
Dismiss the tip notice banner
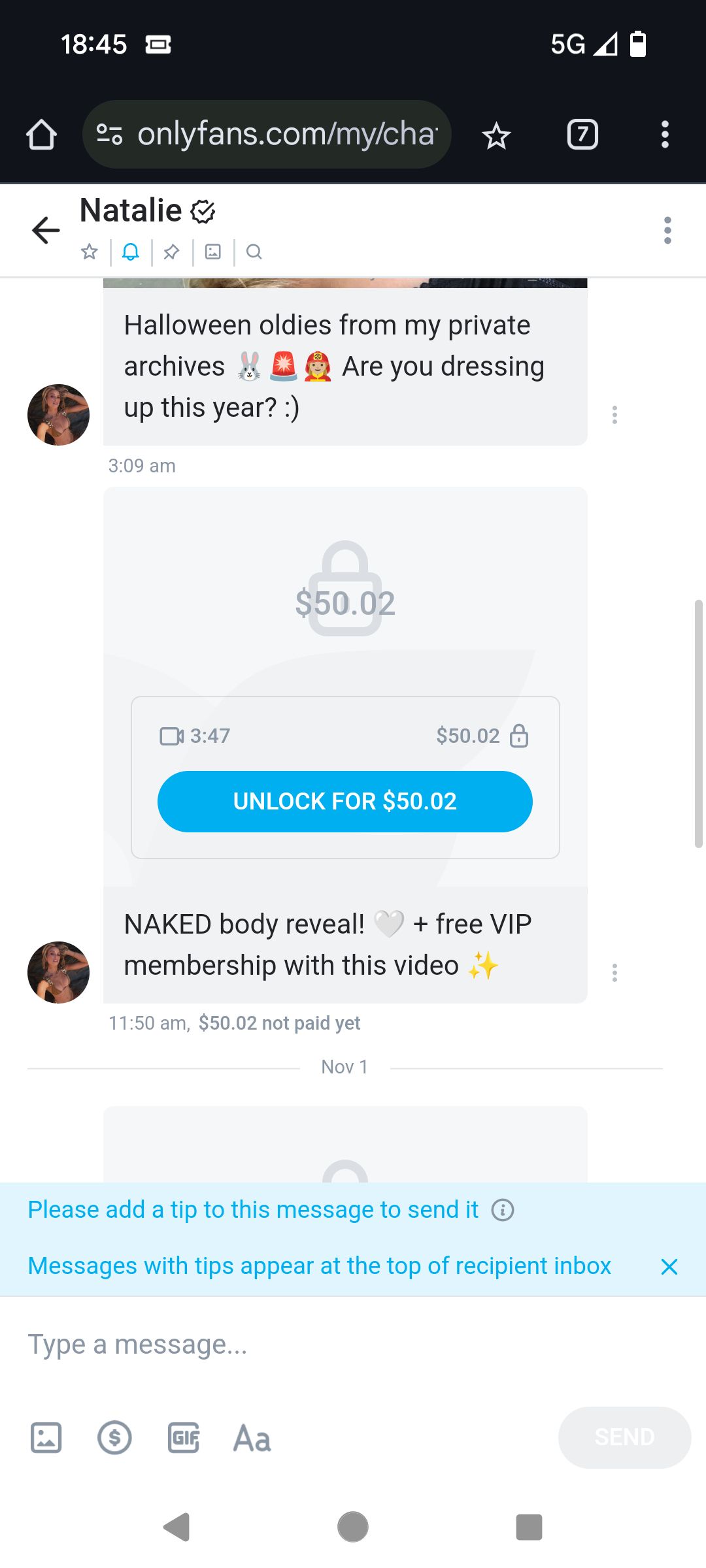click(669, 1267)
